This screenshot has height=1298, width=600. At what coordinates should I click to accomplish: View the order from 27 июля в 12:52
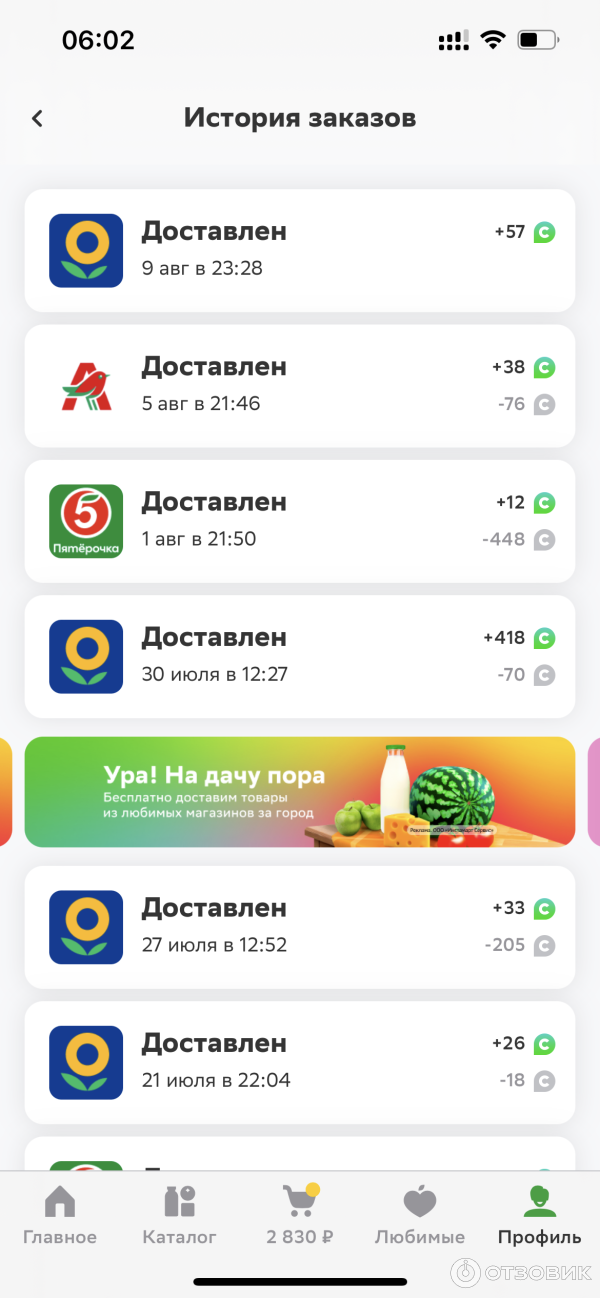pyautogui.click(x=300, y=927)
